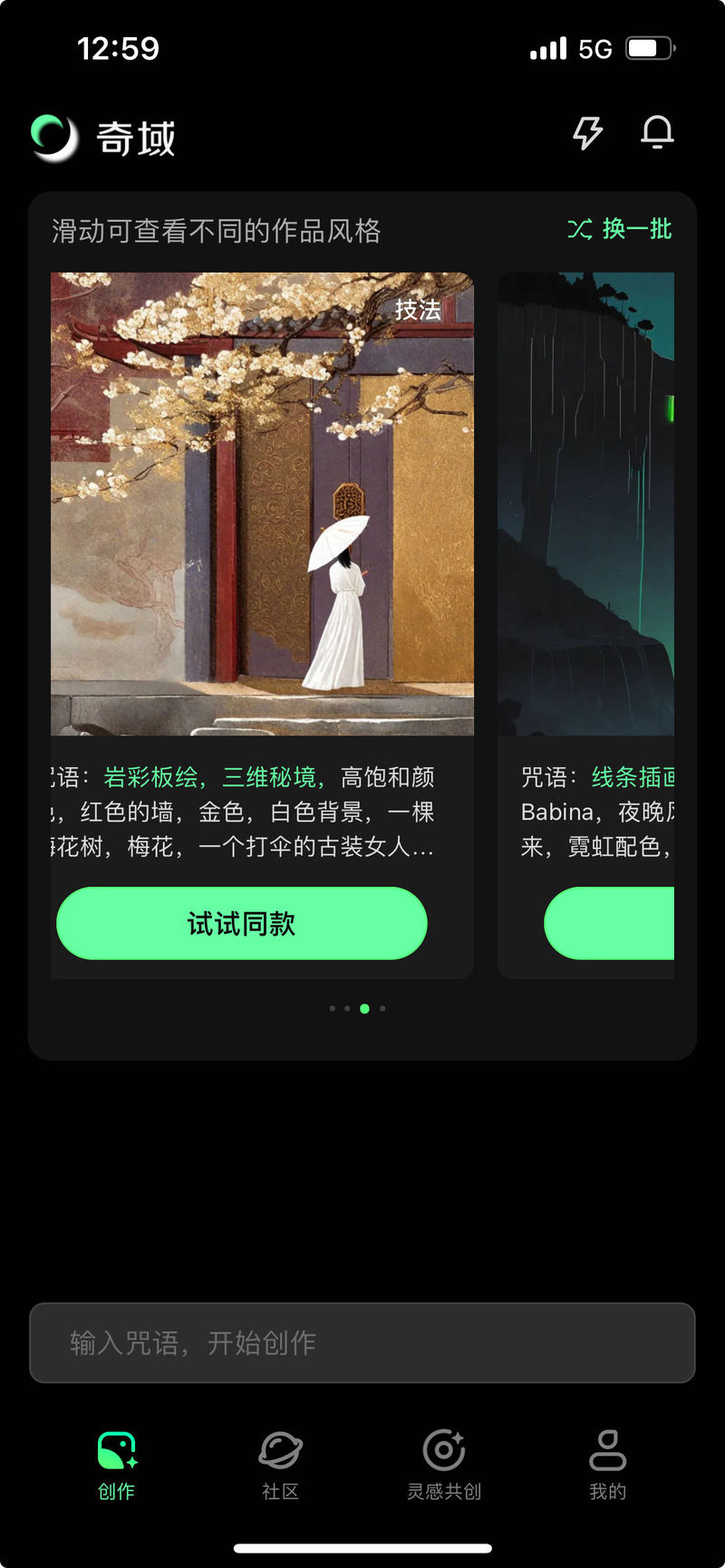The height and width of the screenshot is (1568, 725).
Task: Go to the 我的 tab
Action: point(607,1465)
